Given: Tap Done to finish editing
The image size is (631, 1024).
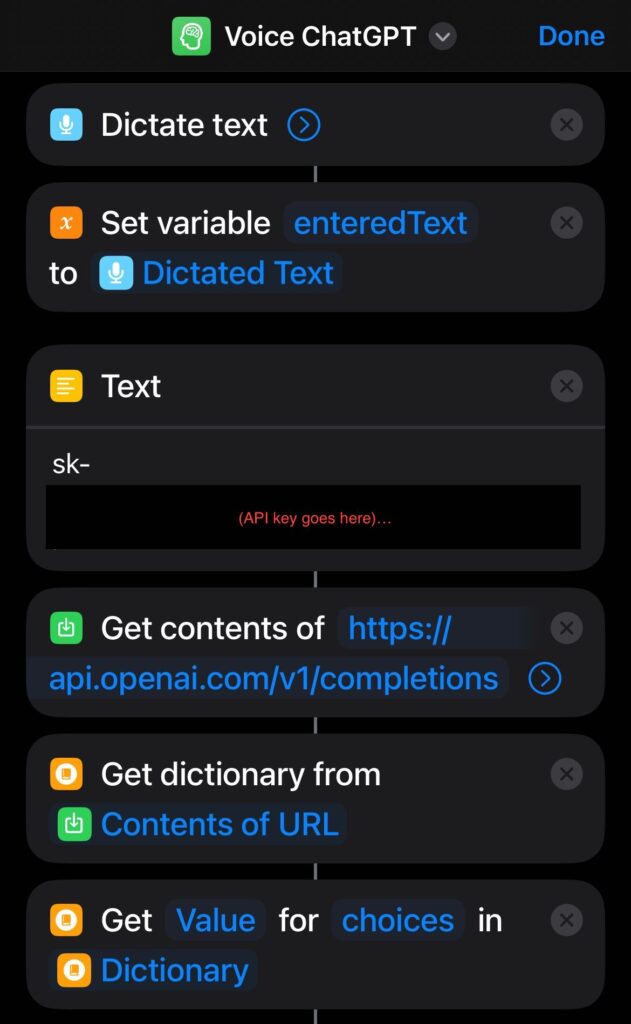Looking at the screenshot, I should click(x=571, y=36).
